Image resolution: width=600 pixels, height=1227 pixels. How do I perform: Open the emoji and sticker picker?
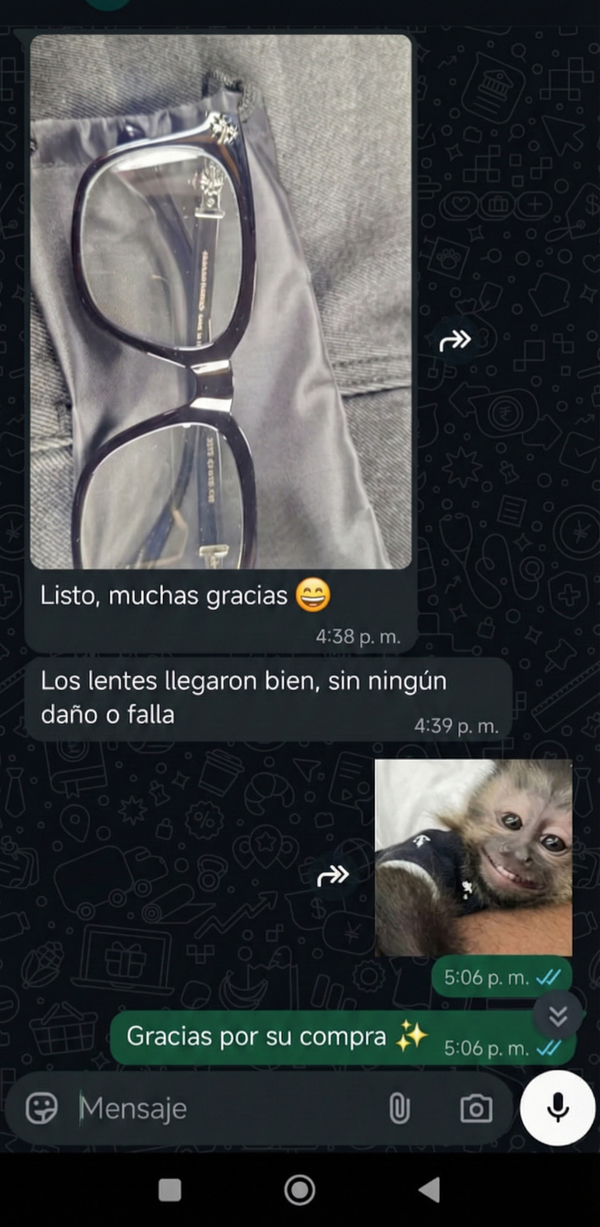pyautogui.click(x=41, y=1108)
